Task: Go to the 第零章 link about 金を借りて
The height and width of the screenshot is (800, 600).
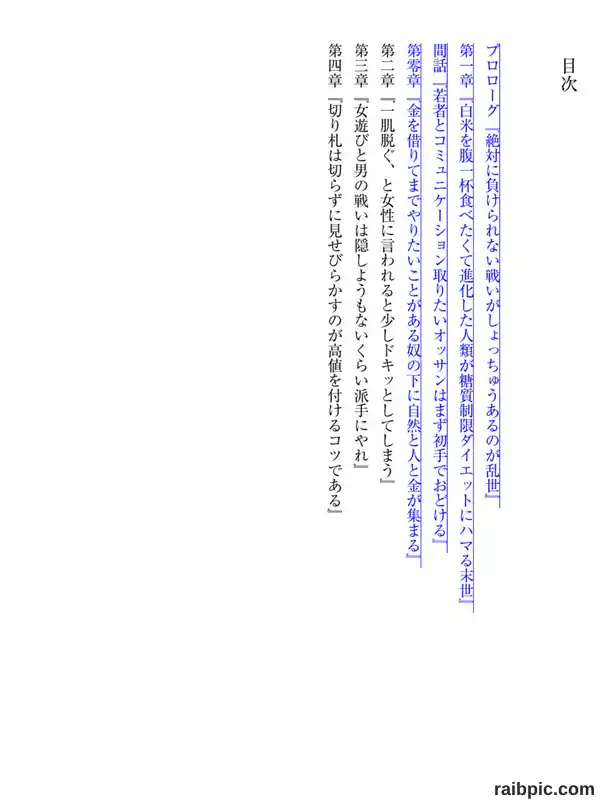Action: click(x=414, y=305)
